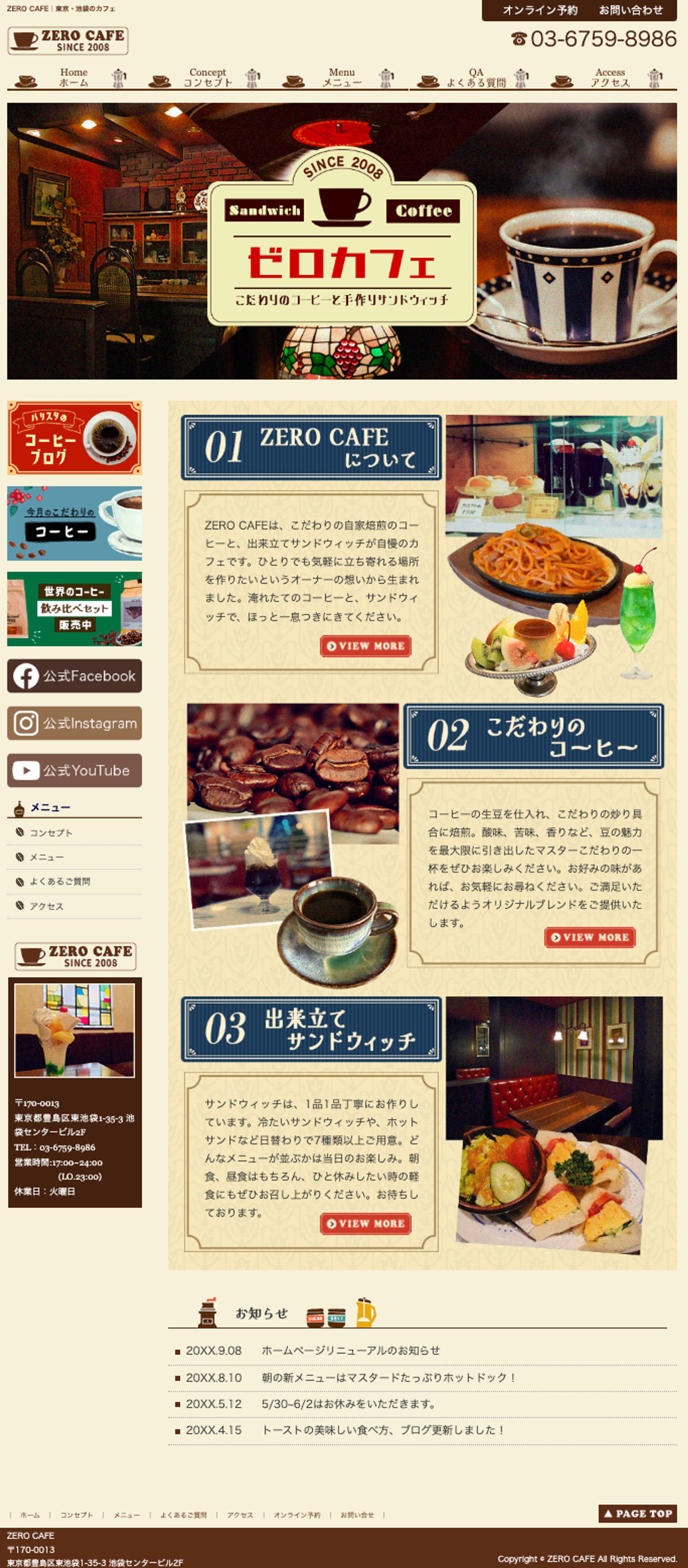Select よくあるご質問 in the sidebar menu
This screenshot has width=688, height=1568.
click(x=60, y=882)
